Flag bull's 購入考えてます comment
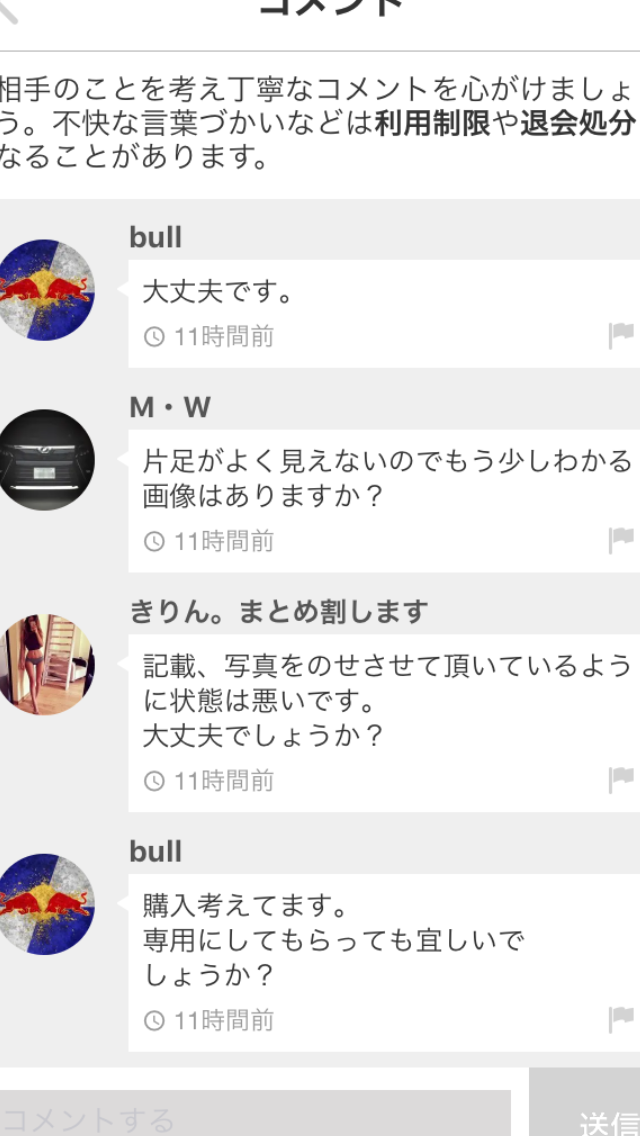Screen dimensions: 640x1136 (x=621, y=1020)
